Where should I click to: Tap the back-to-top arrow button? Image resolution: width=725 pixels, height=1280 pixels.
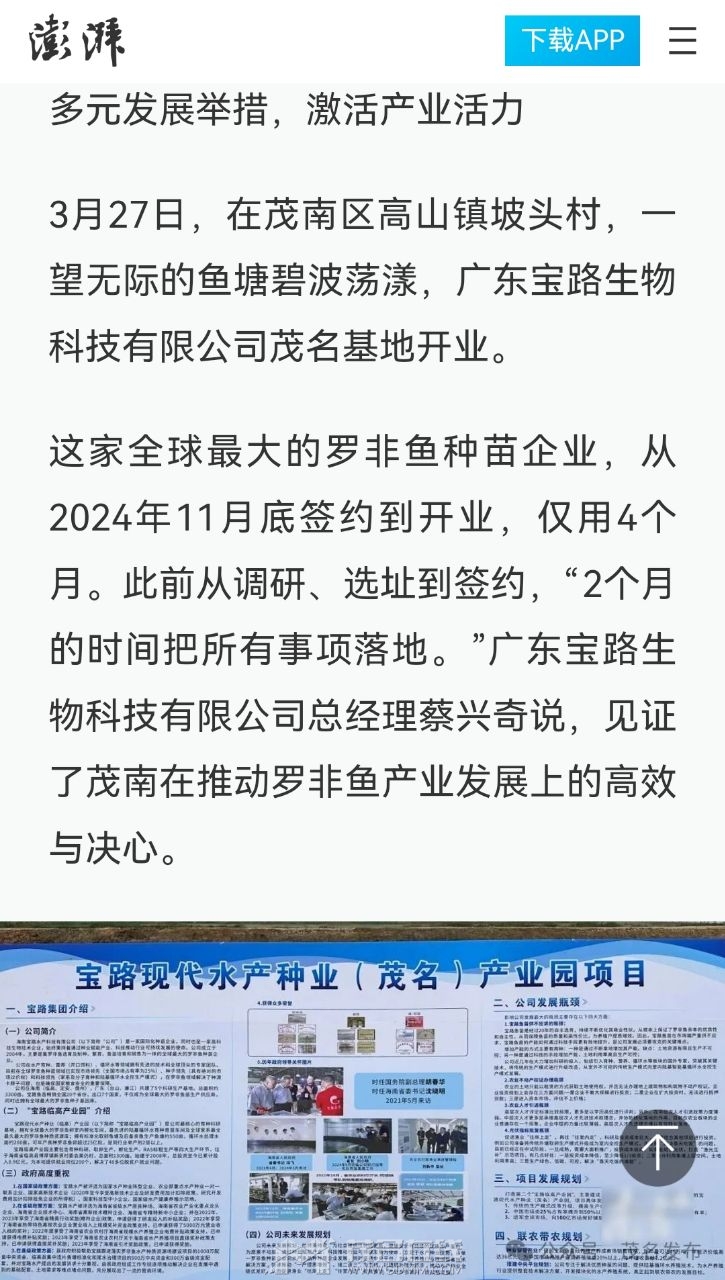click(658, 1150)
